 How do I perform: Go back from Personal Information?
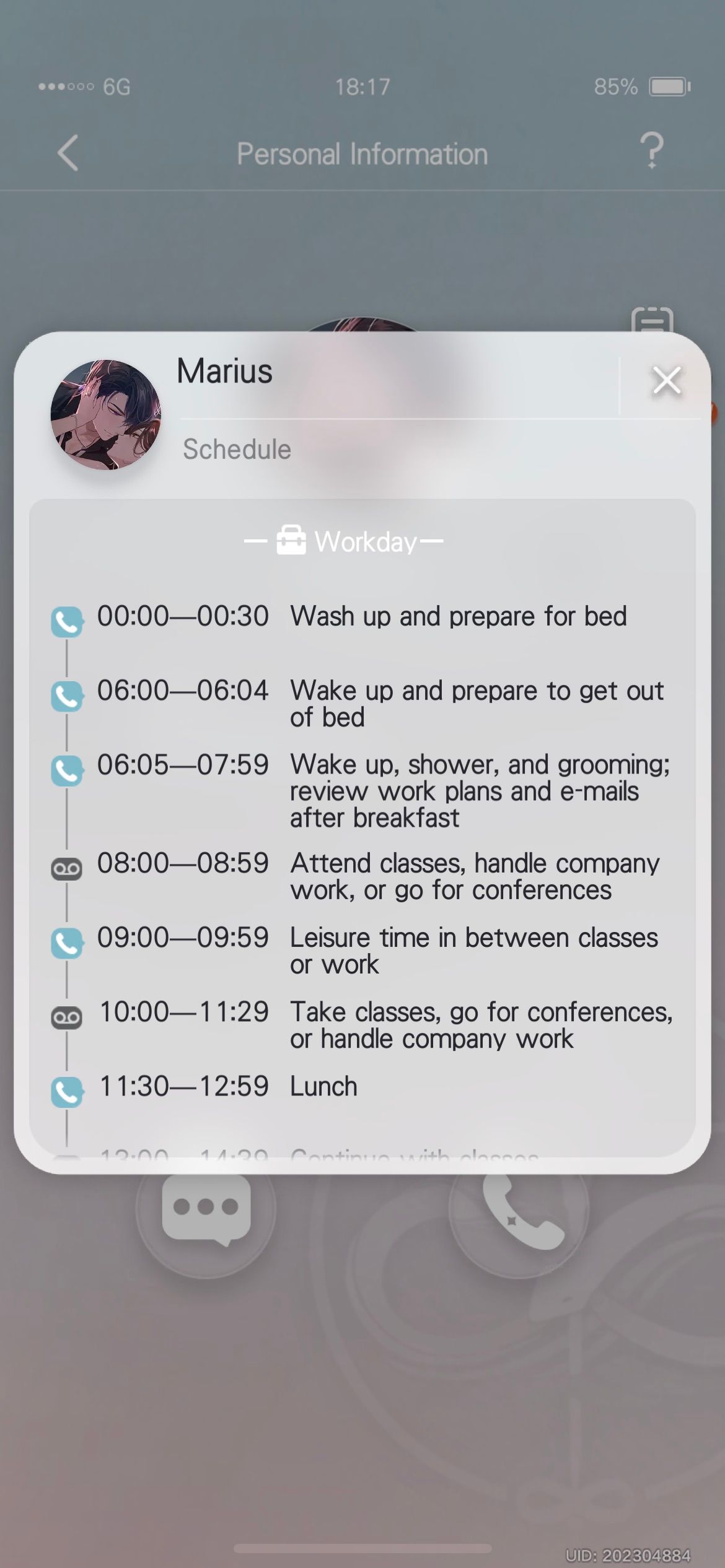pos(68,153)
